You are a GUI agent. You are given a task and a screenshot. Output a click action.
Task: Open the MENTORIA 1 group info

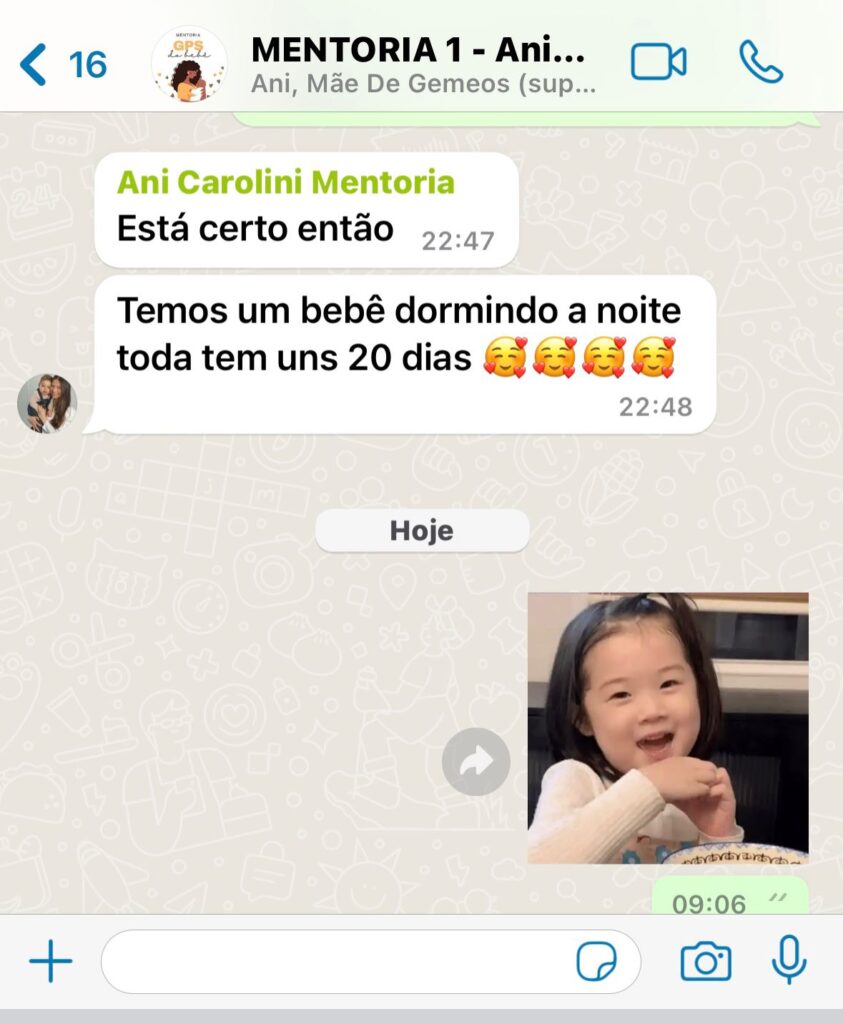tap(420, 64)
